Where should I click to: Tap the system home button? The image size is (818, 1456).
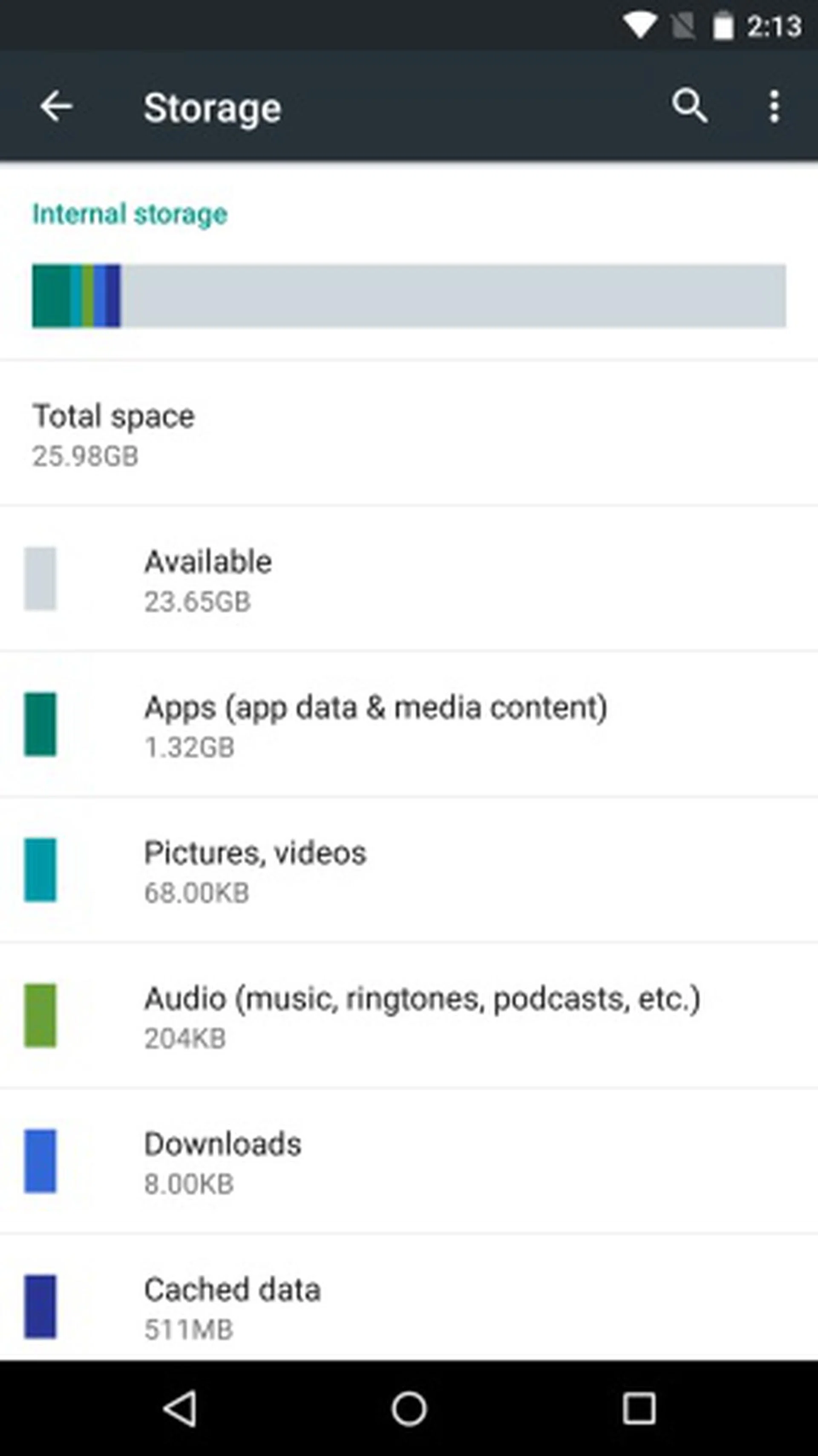click(x=409, y=1408)
